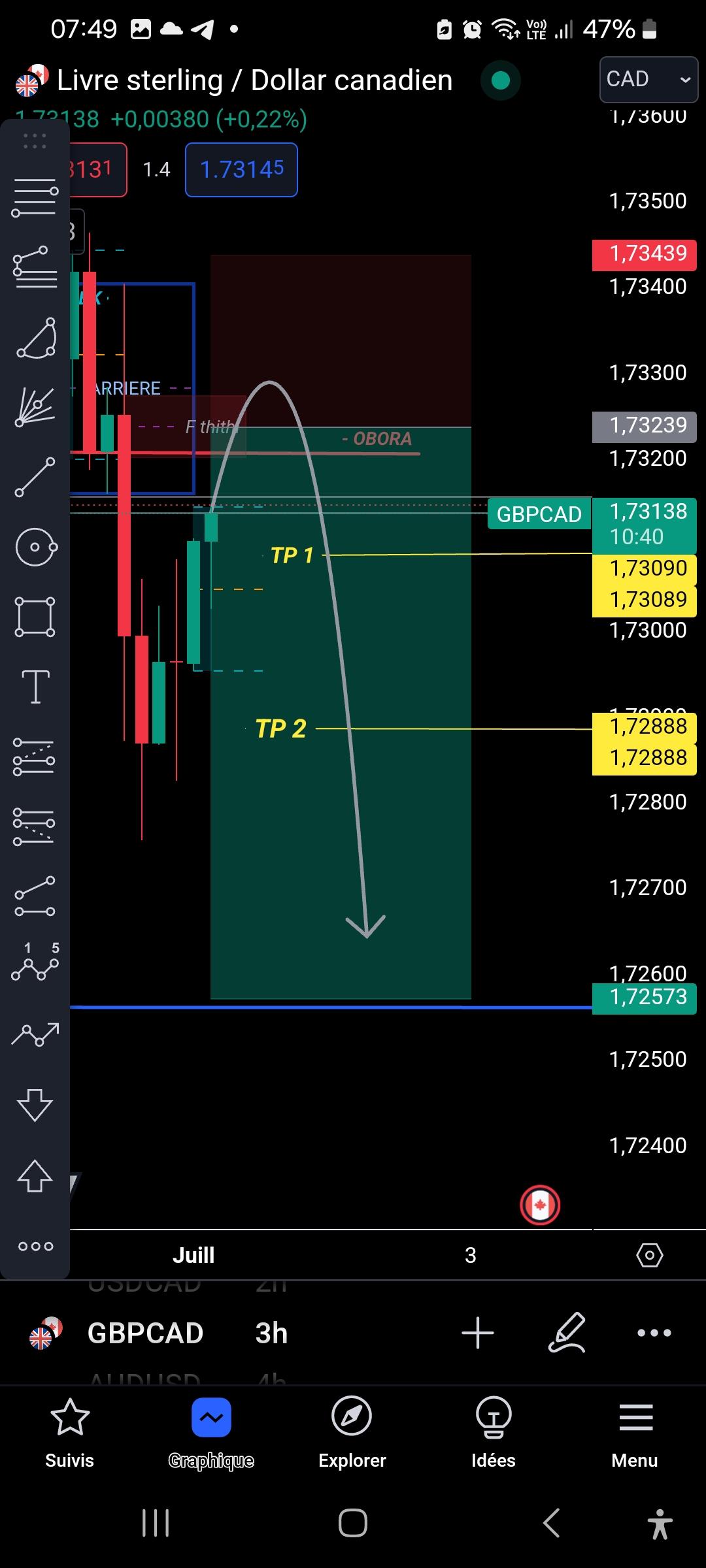Pick the arrow down marker tool

[35, 1104]
